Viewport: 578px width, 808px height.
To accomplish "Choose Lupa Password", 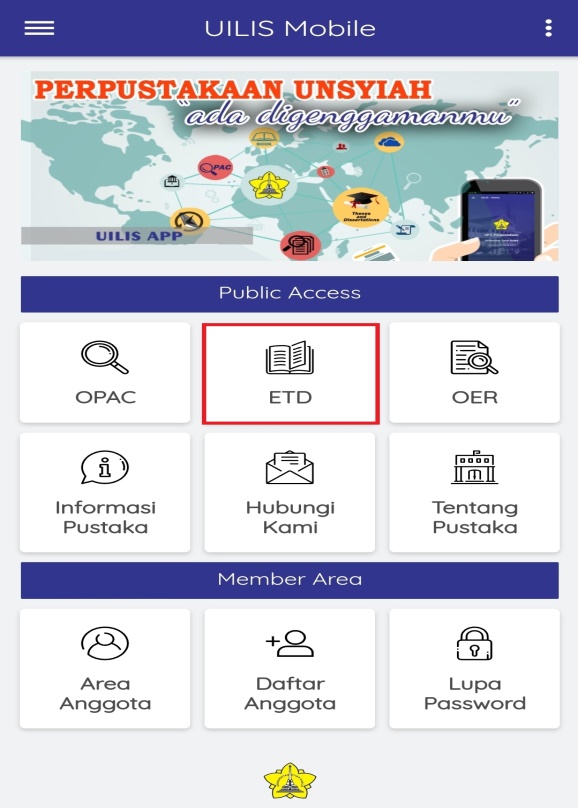I will point(474,668).
